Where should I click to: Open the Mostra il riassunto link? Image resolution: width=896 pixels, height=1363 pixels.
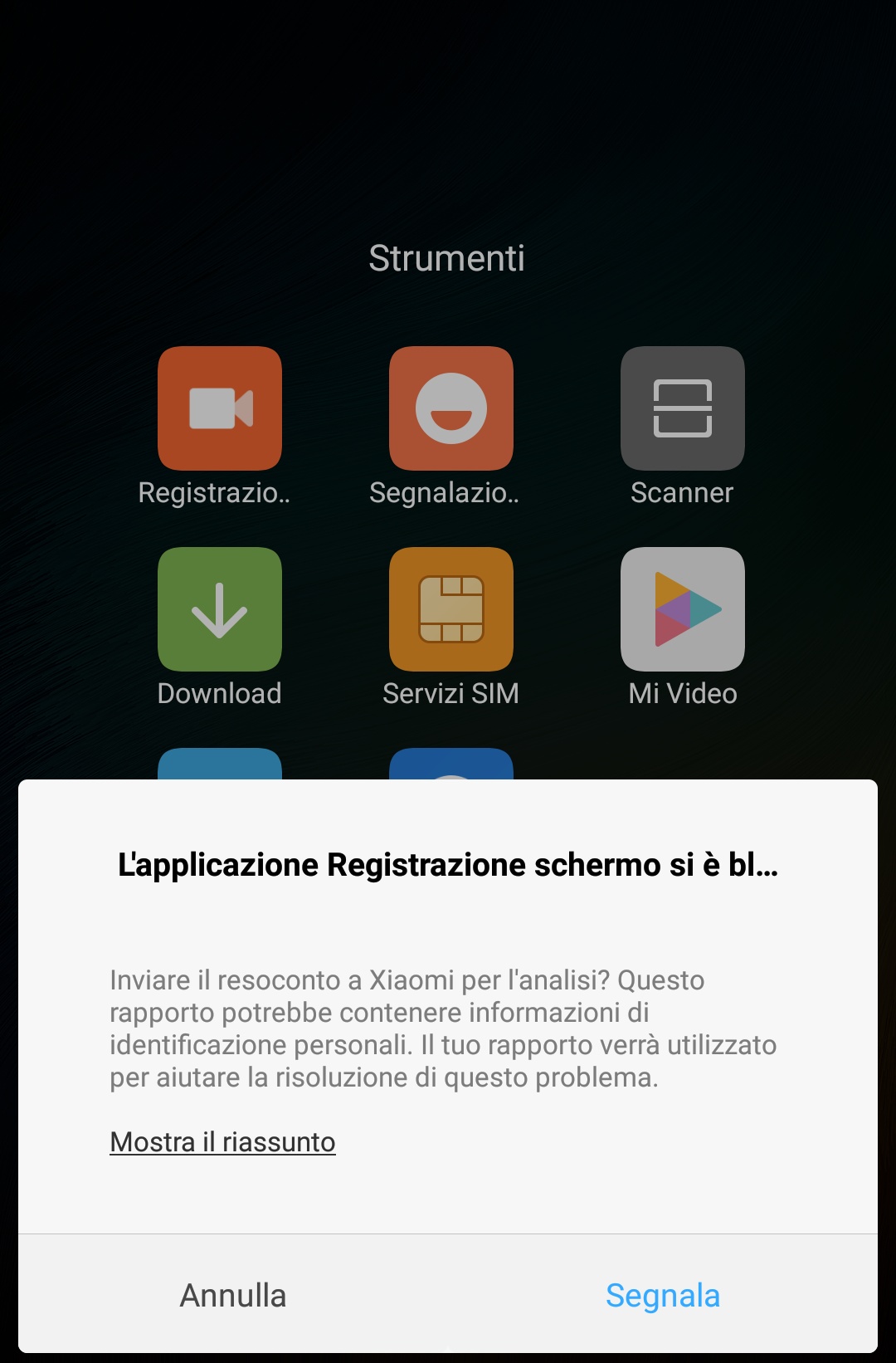coord(222,1142)
